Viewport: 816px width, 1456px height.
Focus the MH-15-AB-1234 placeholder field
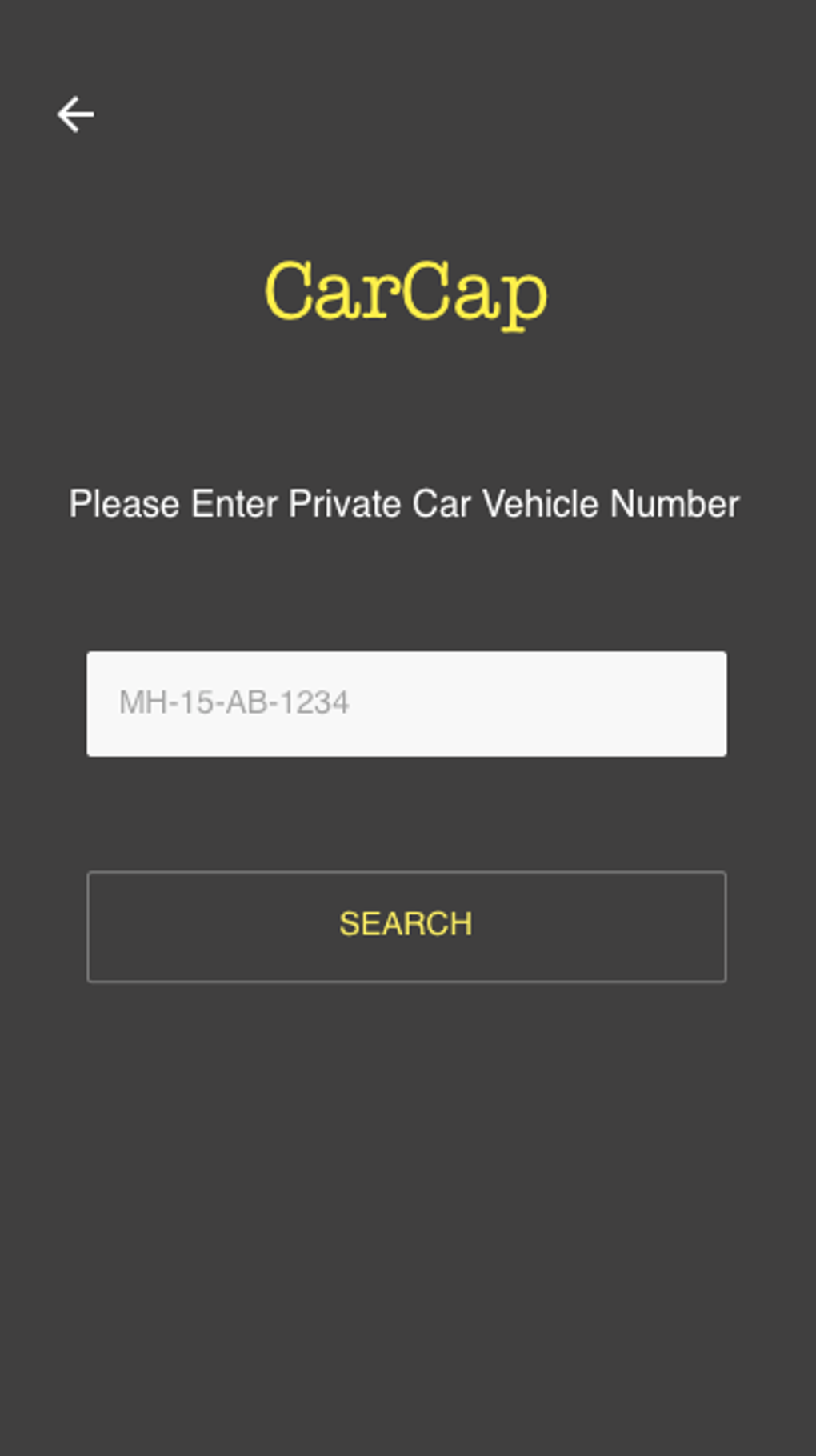[x=406, y=702]
